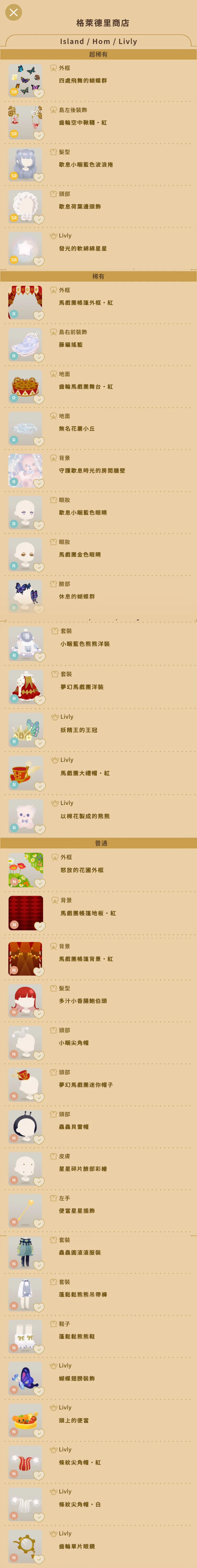The image size is (197, 1568).
Task: Favorite the 齒輪馬戲團舞台・紅 item
Action: click(x=38, y=399)
